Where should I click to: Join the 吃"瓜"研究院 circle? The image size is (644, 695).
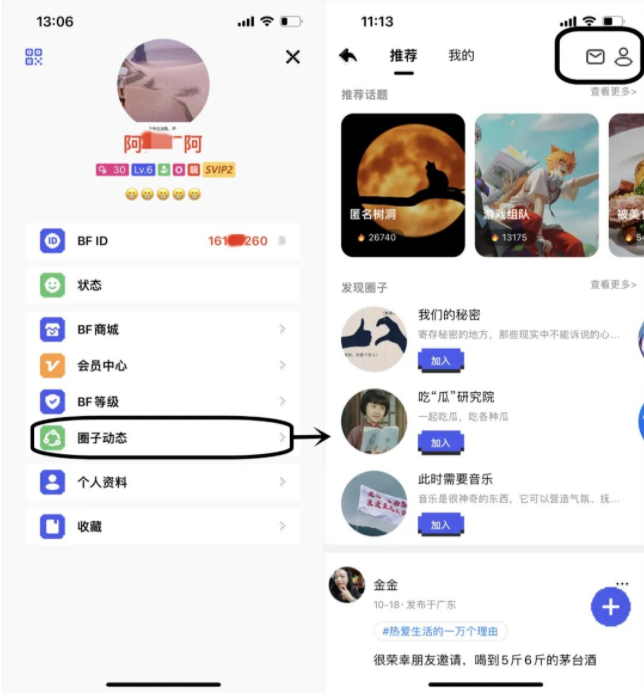coord(441,442)
